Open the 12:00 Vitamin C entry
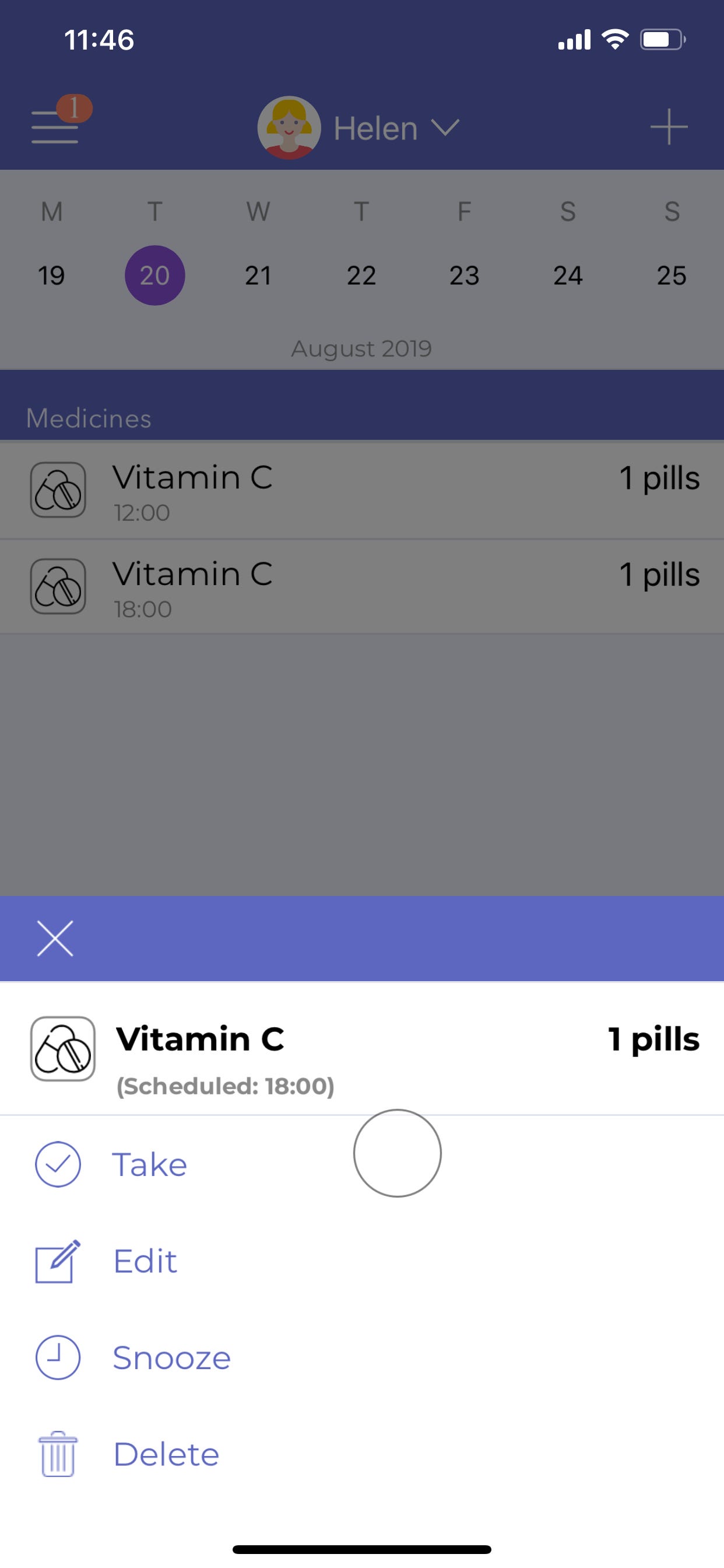This screenshot has height=1568, width=724. [361, 491]
